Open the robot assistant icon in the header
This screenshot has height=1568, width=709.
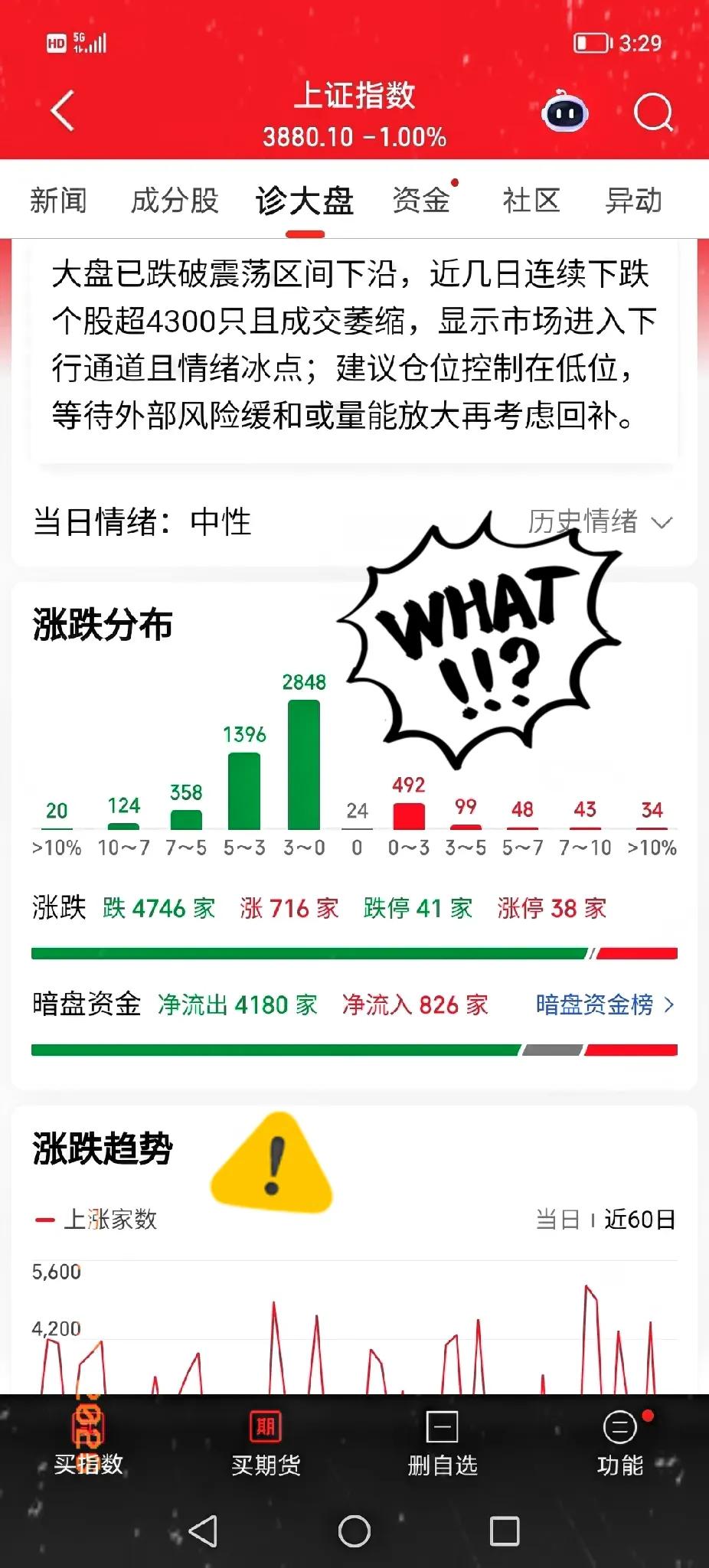click(x=565, y=113)
